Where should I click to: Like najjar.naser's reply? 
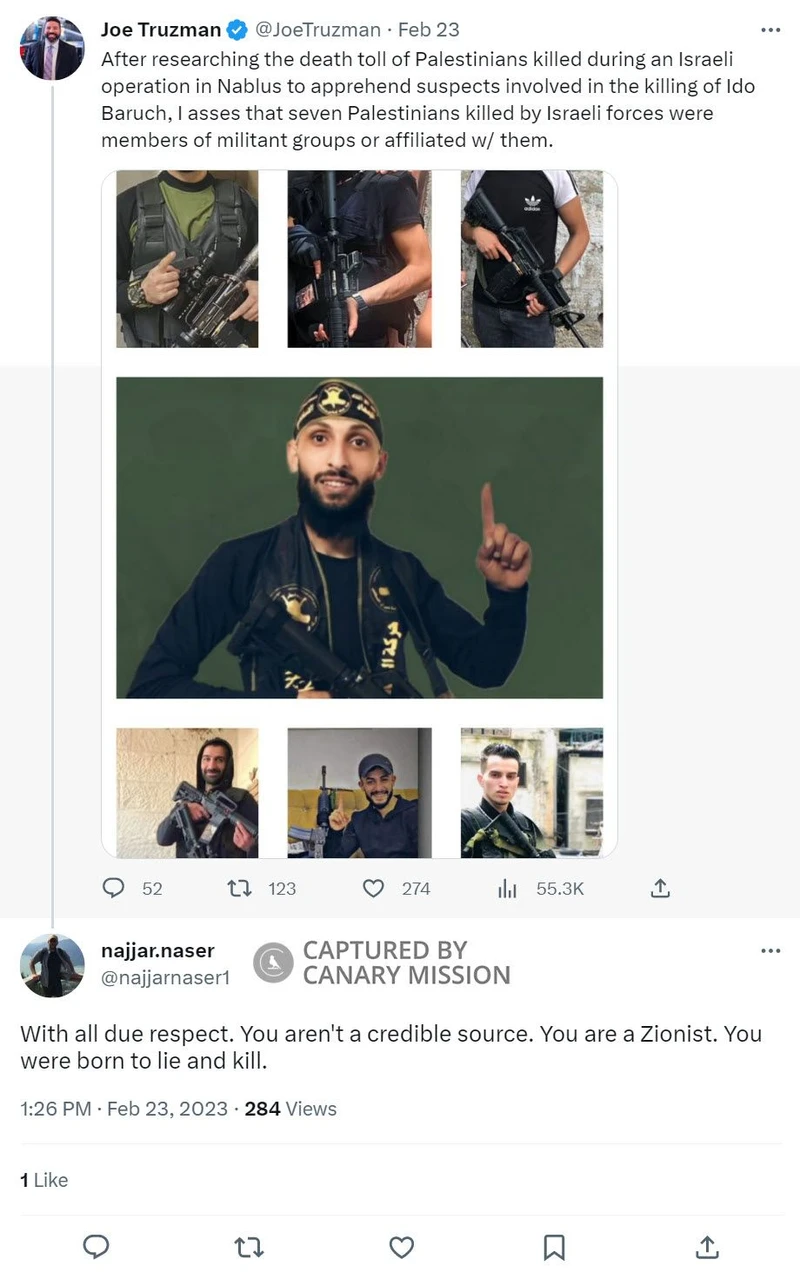(401, 1247)
